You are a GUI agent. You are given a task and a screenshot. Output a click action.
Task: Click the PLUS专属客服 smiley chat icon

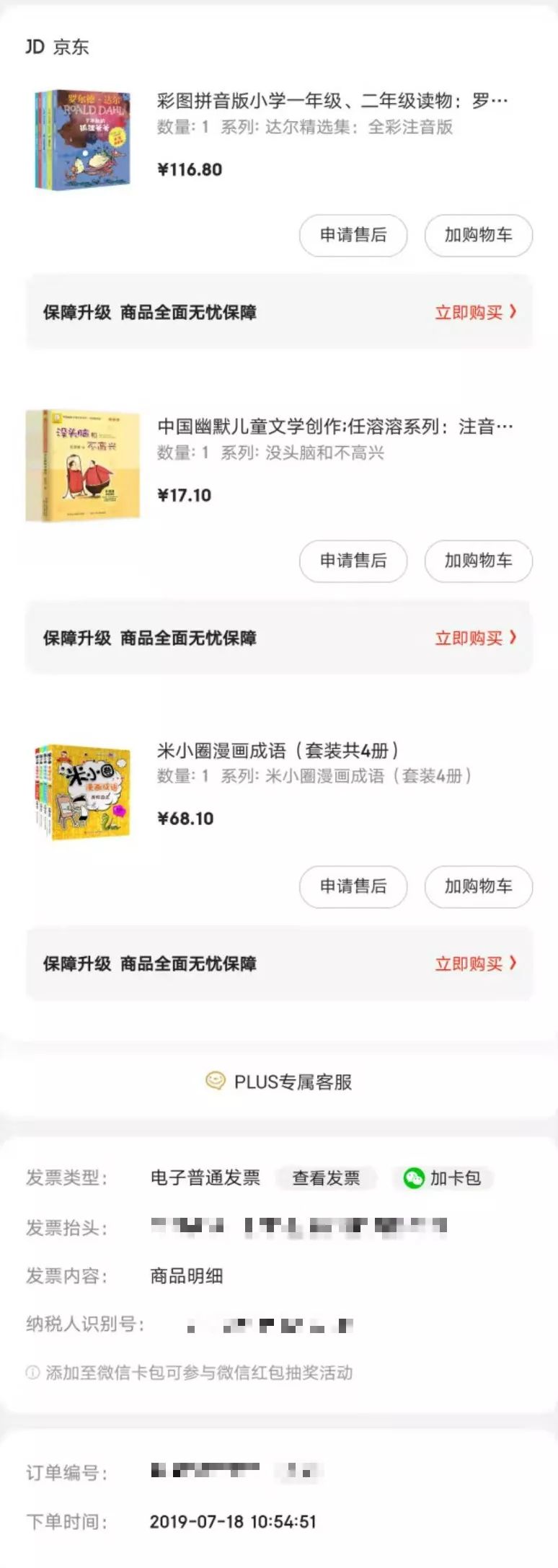pos(214,1080)
